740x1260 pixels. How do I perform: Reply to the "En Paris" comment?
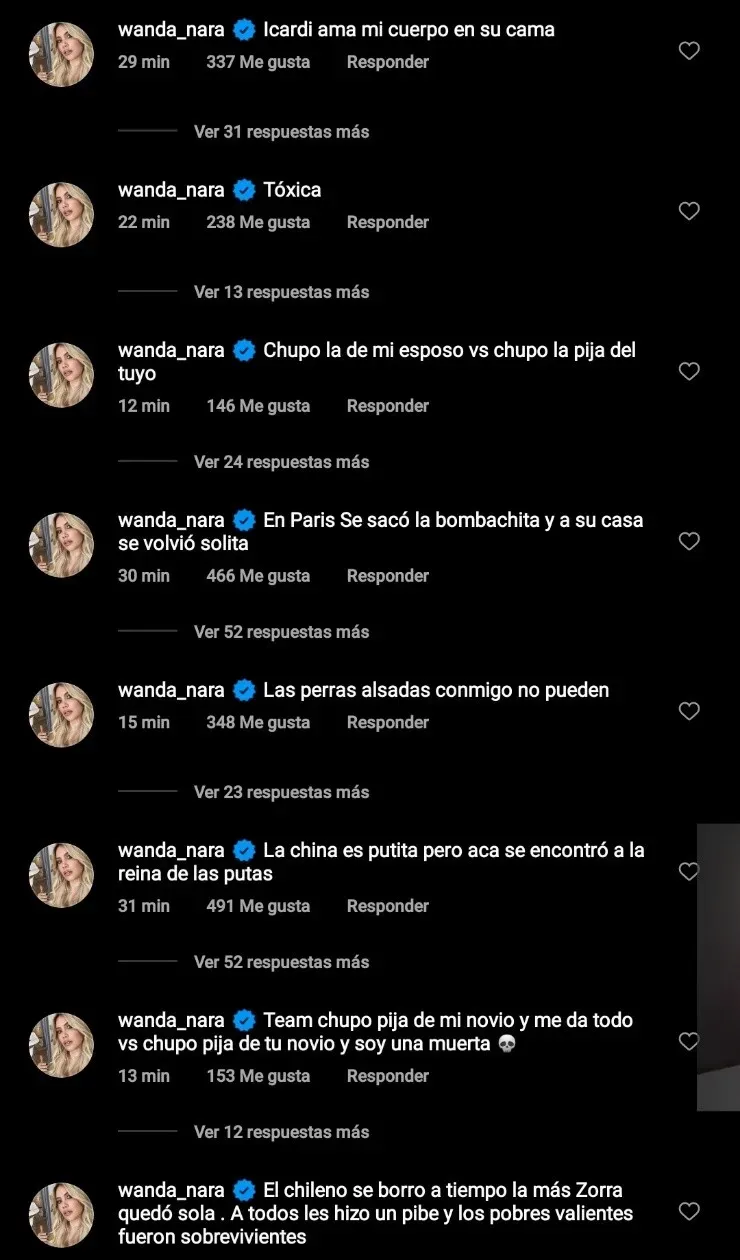click(x=387, y=576)
